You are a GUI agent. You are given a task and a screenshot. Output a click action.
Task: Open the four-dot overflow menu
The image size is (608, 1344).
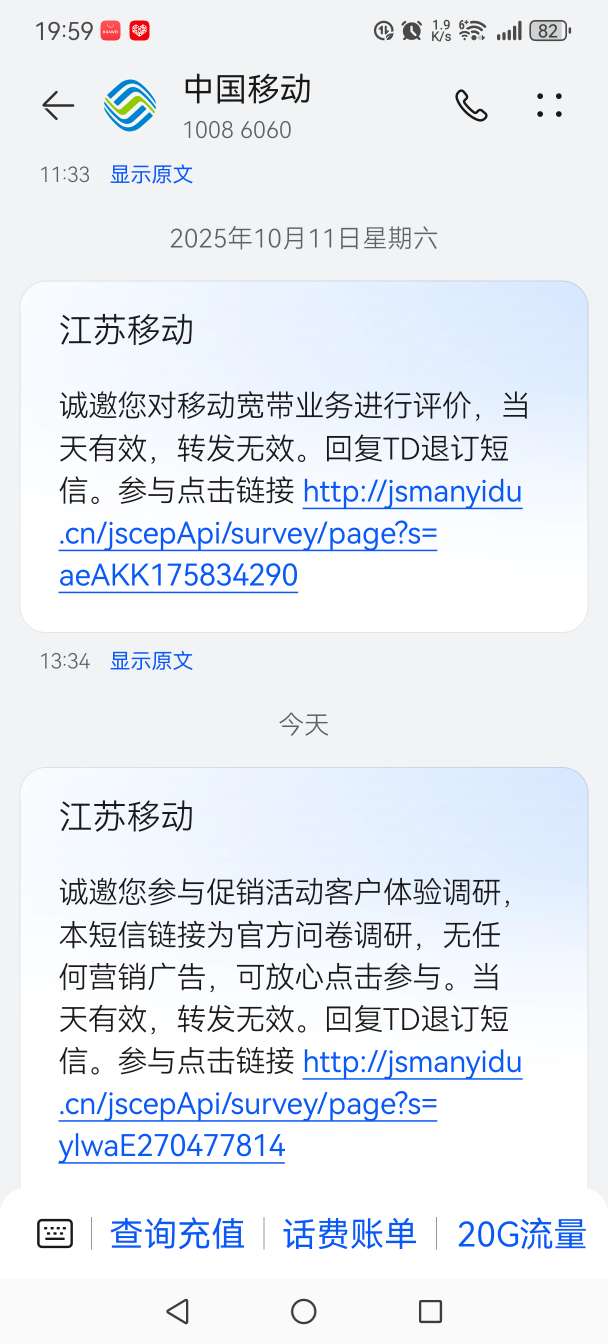(550, 106)
